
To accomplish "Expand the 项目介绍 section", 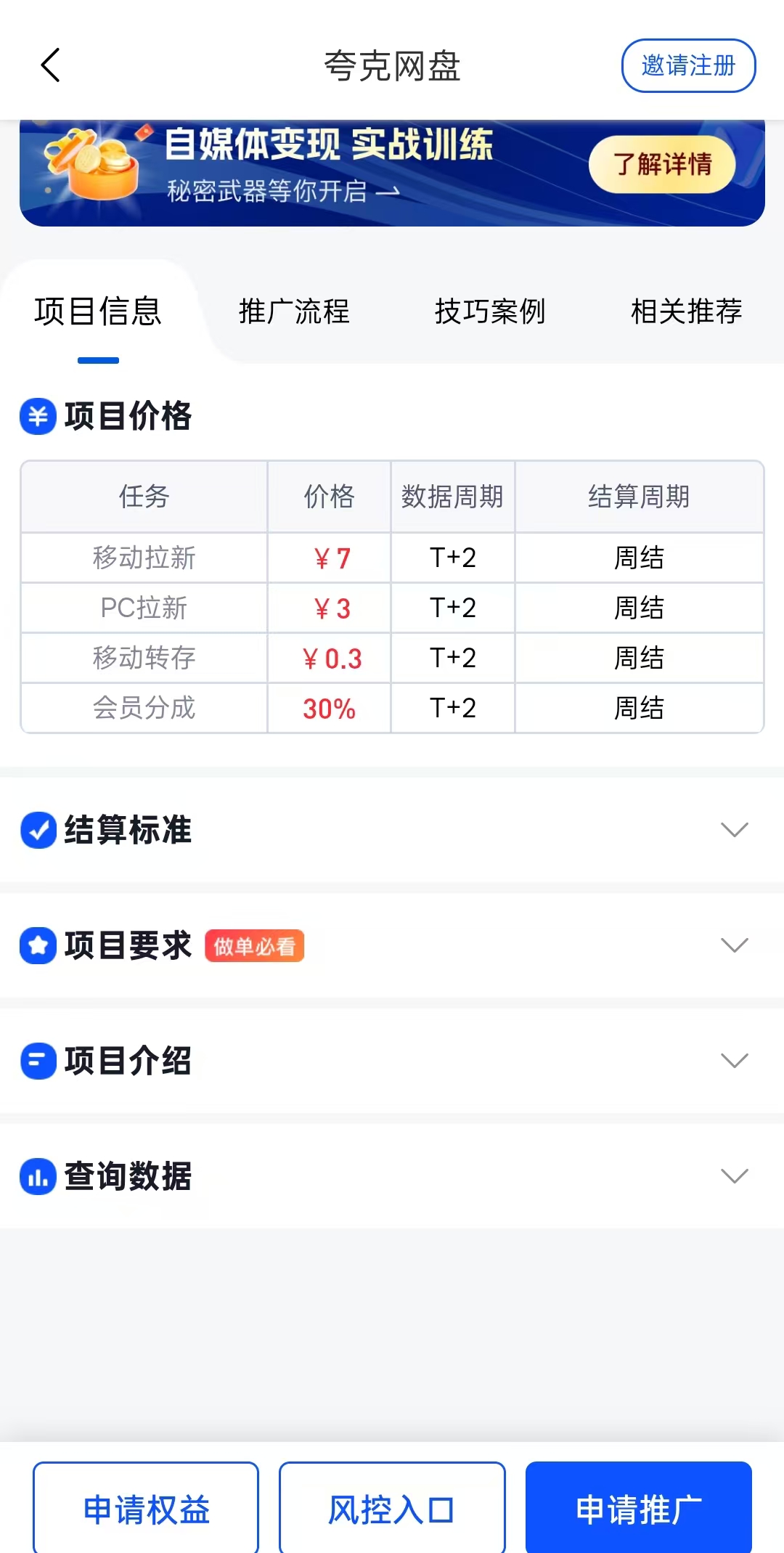I will tap(733, 1061).
